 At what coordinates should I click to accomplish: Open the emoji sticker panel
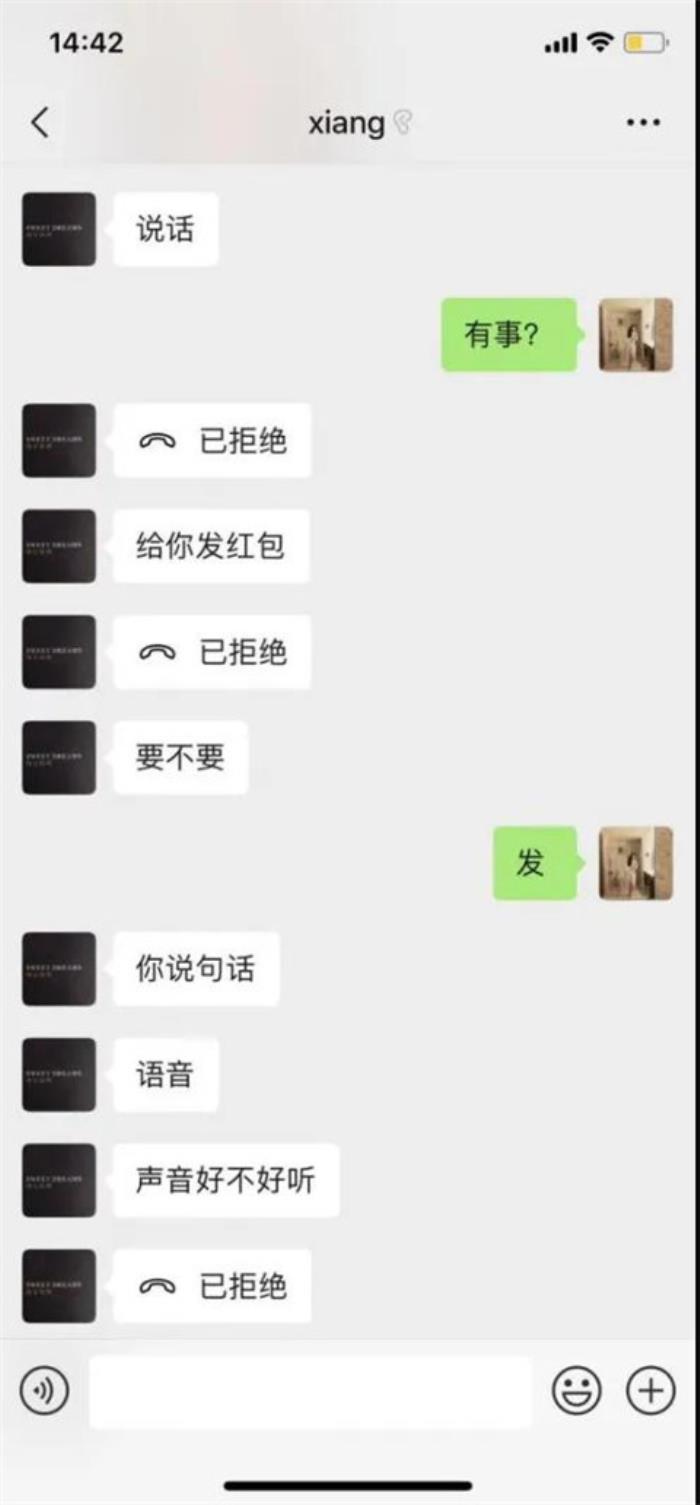[577, 1390]
